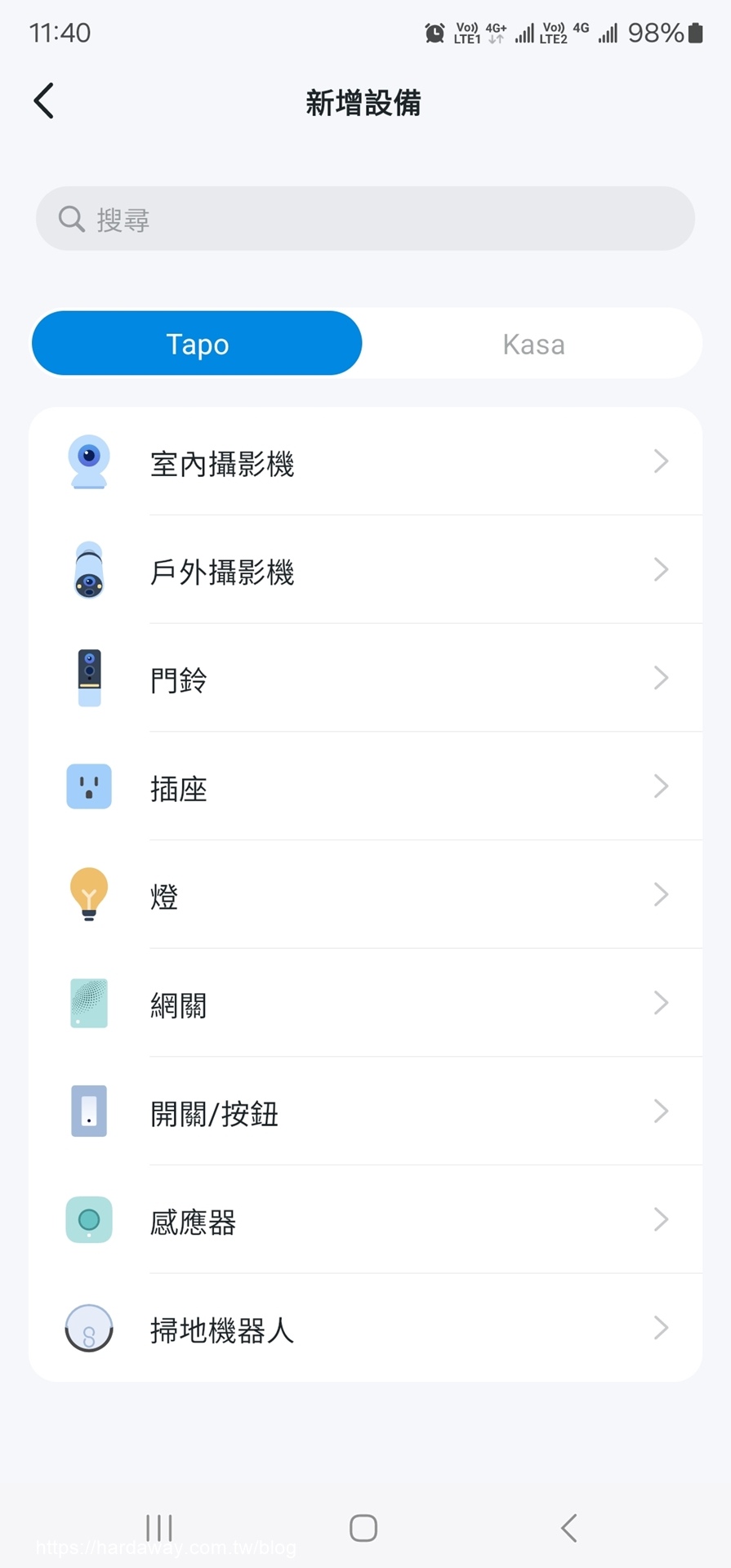Open 掃地機器人 robot vacuum category
The height and width of the screenshot is (1568, 731).
(x=365, y=1329)
